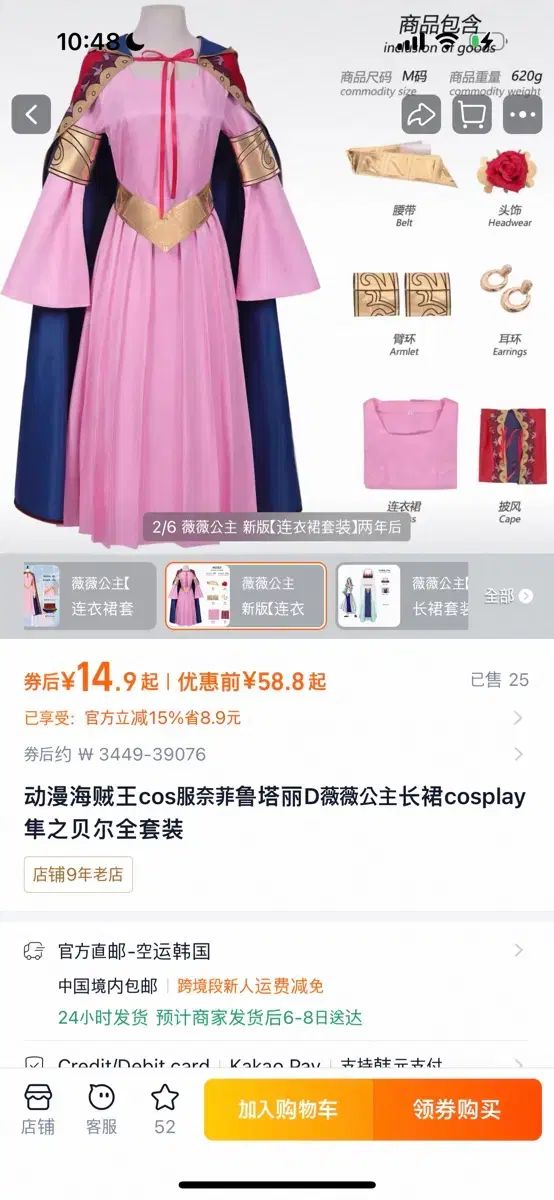Select the 新版连衣 variant thumbnail
The height and width of the screenshot is (1200, 554).
246,596
